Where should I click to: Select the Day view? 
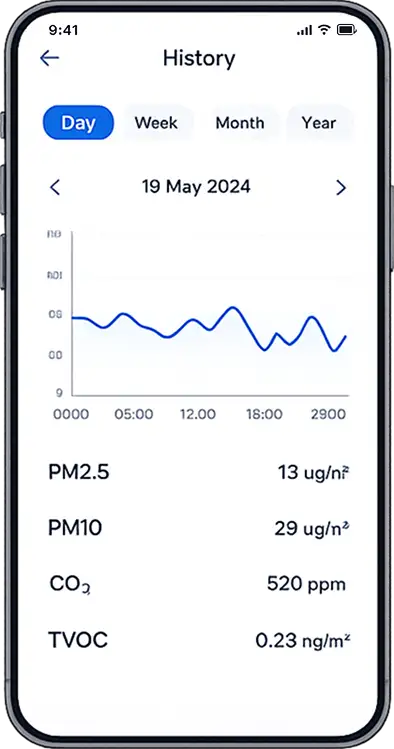click(78, 123)
